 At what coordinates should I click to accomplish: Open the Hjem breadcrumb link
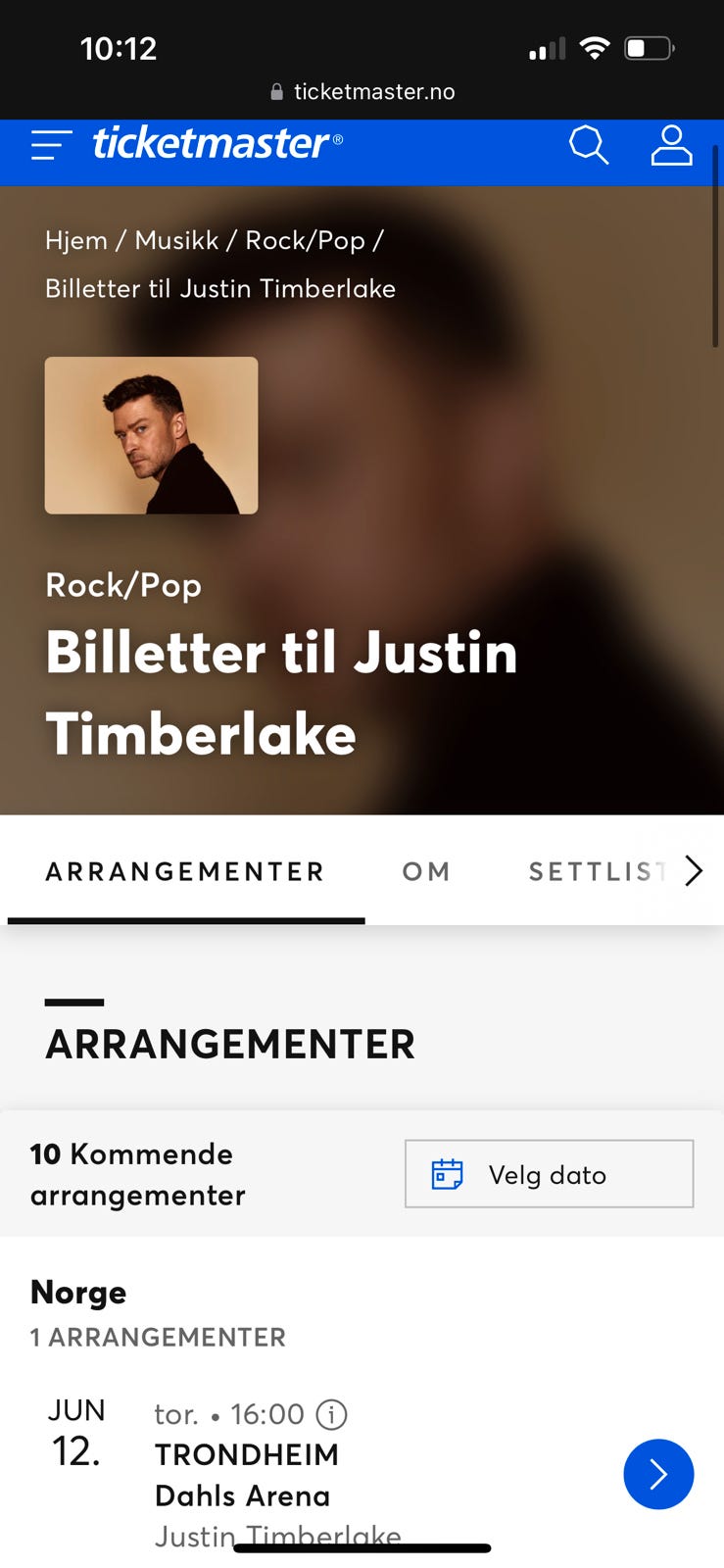pos(75,240)
